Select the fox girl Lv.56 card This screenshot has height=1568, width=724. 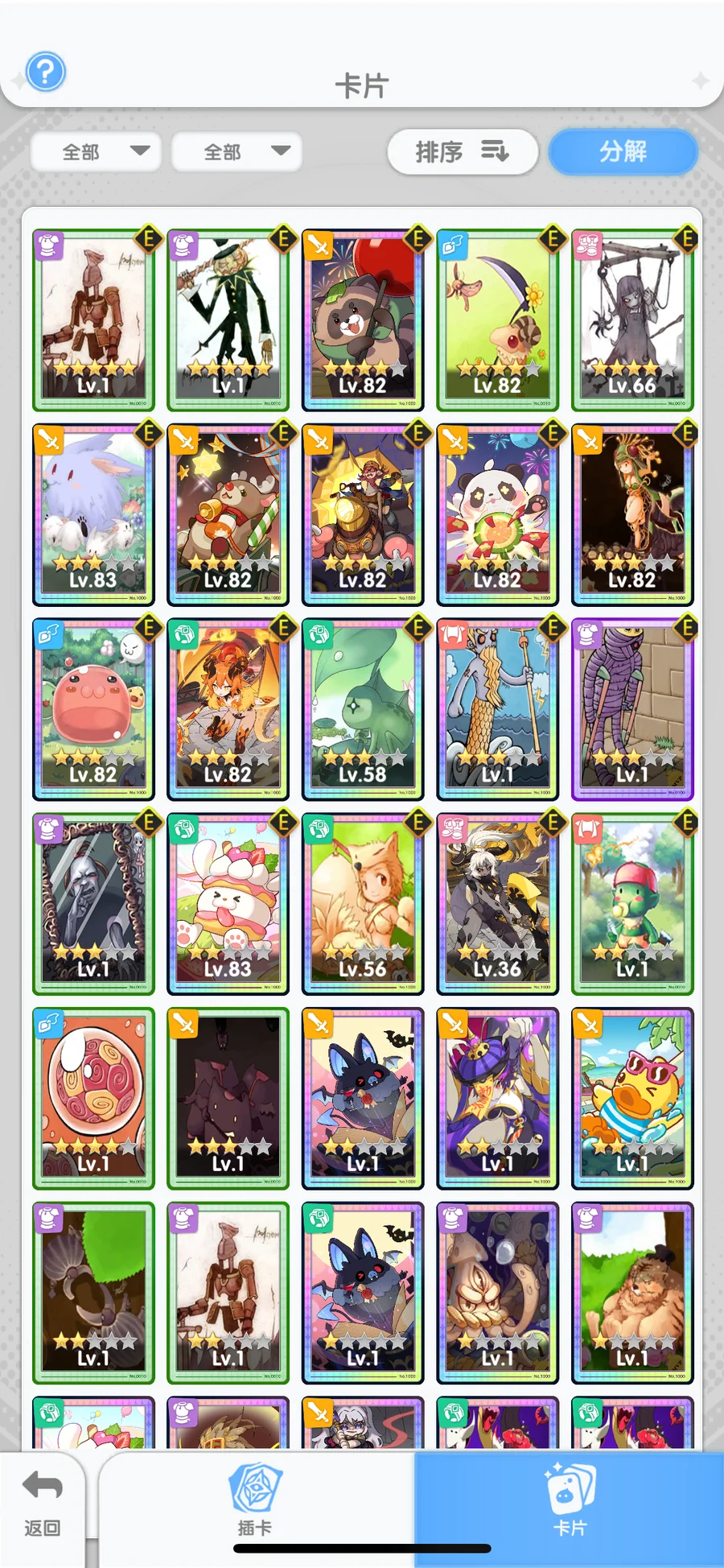[363, 904]
